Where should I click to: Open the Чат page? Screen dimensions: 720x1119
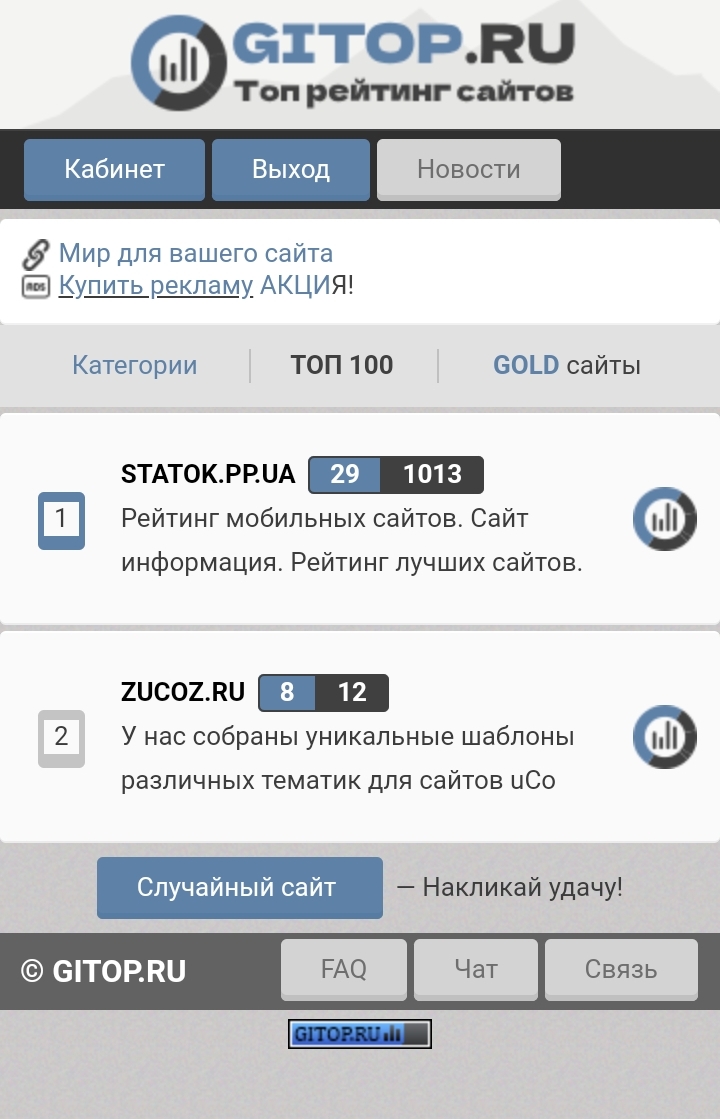pyautogui.click(x=475, y=969)
